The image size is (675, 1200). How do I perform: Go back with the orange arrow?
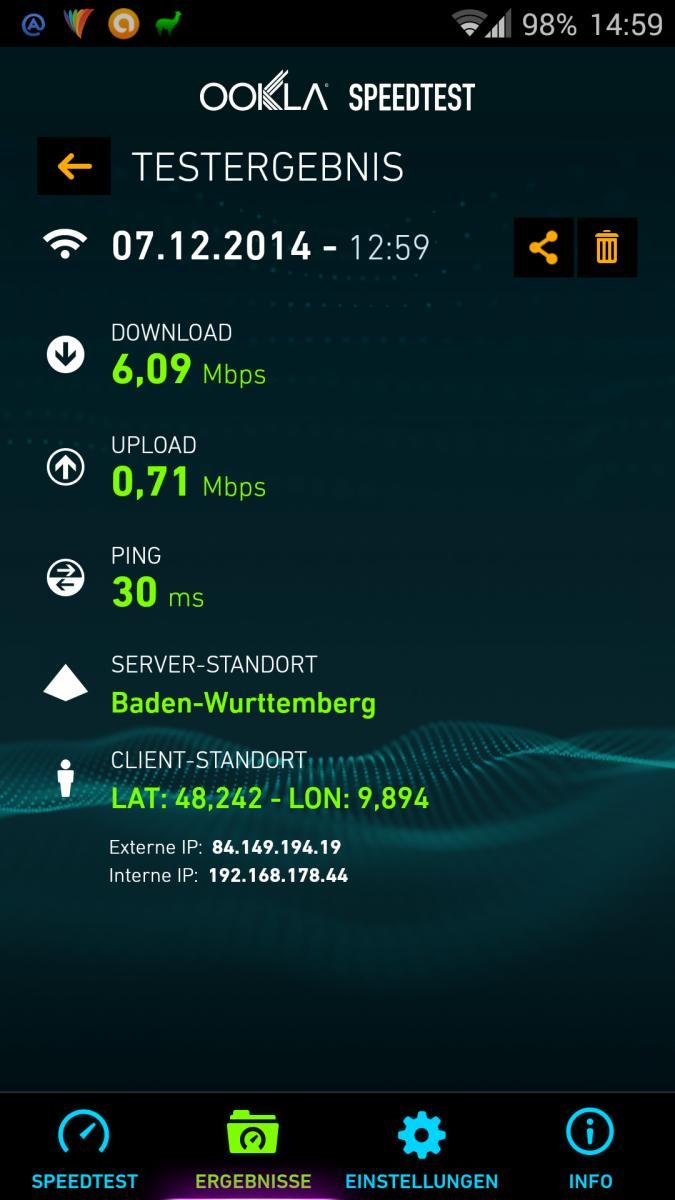coord(74,166)
